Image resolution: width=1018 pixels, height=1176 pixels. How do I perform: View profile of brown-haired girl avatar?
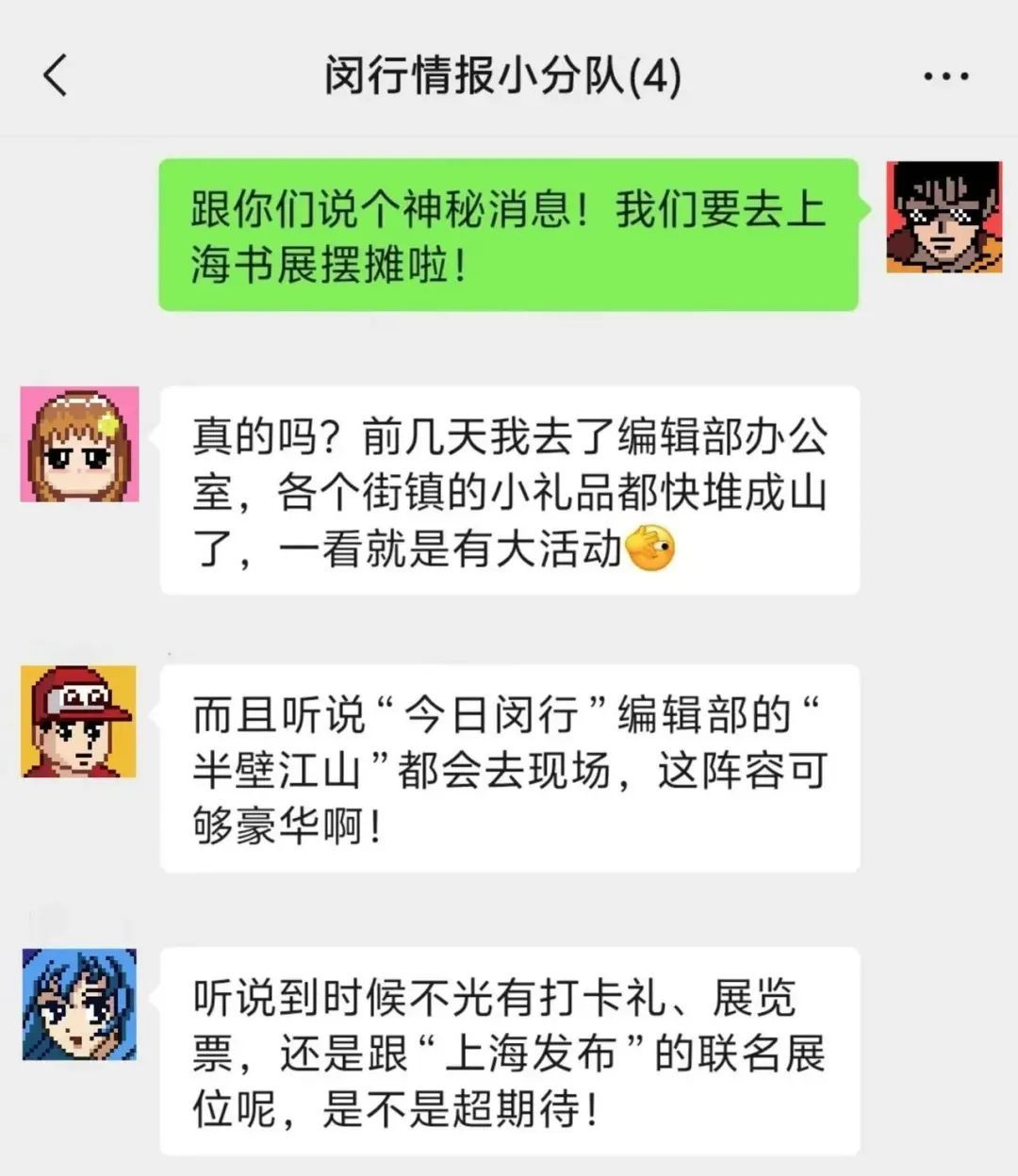(x=80, y=443)
